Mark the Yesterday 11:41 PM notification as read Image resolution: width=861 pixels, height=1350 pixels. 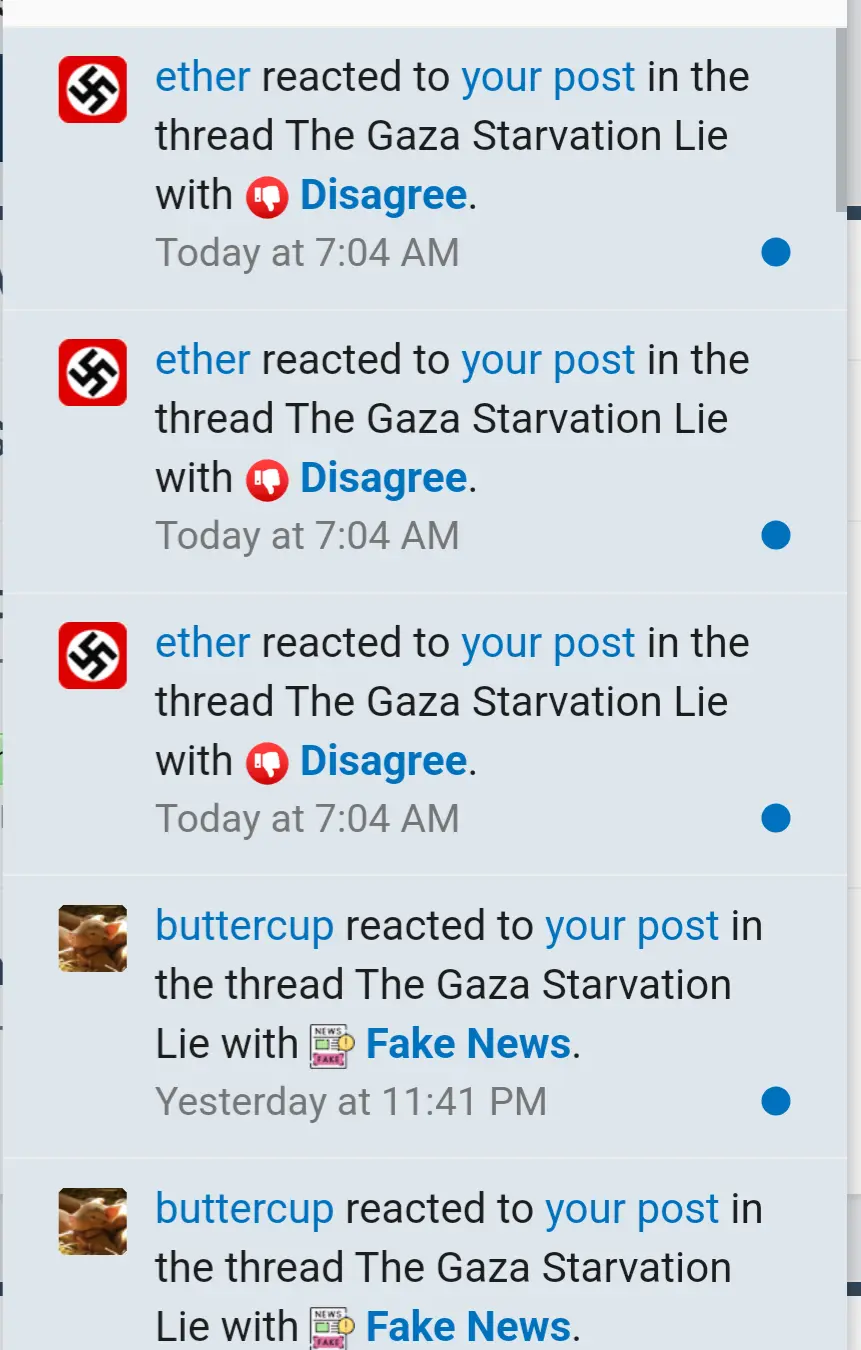pyautogui.click(x=775, y=1101)
